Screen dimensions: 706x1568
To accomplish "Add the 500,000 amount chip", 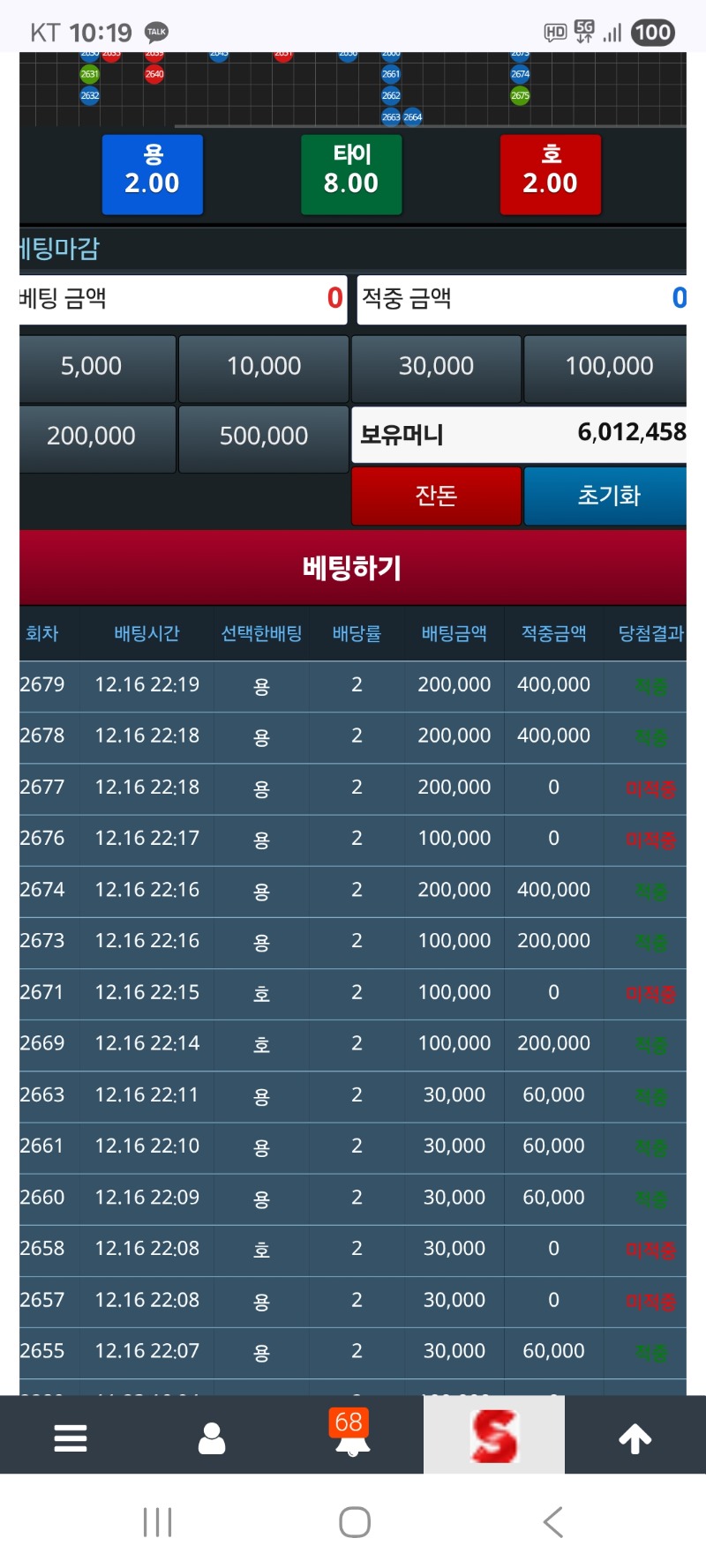I will coord(264,437).
